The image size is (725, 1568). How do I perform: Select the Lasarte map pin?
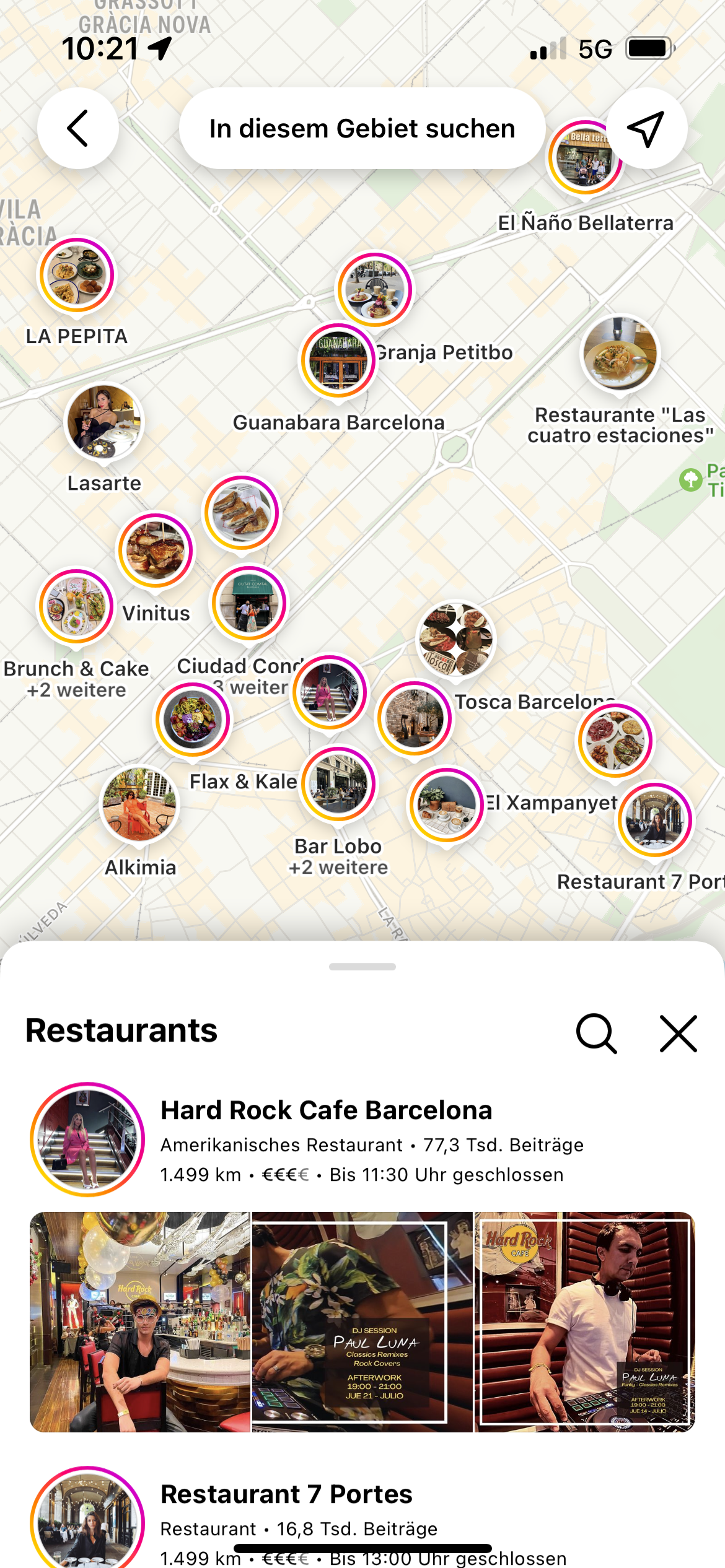tap(104, 422)
